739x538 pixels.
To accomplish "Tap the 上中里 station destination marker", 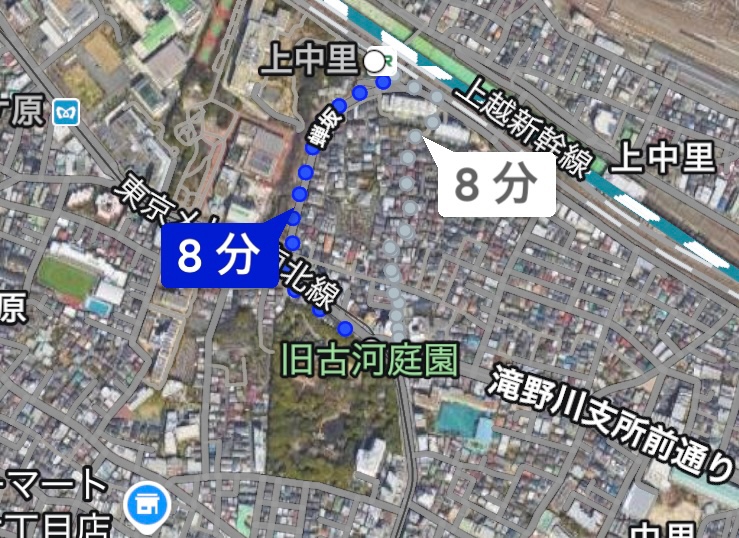I will coord(377,64).
